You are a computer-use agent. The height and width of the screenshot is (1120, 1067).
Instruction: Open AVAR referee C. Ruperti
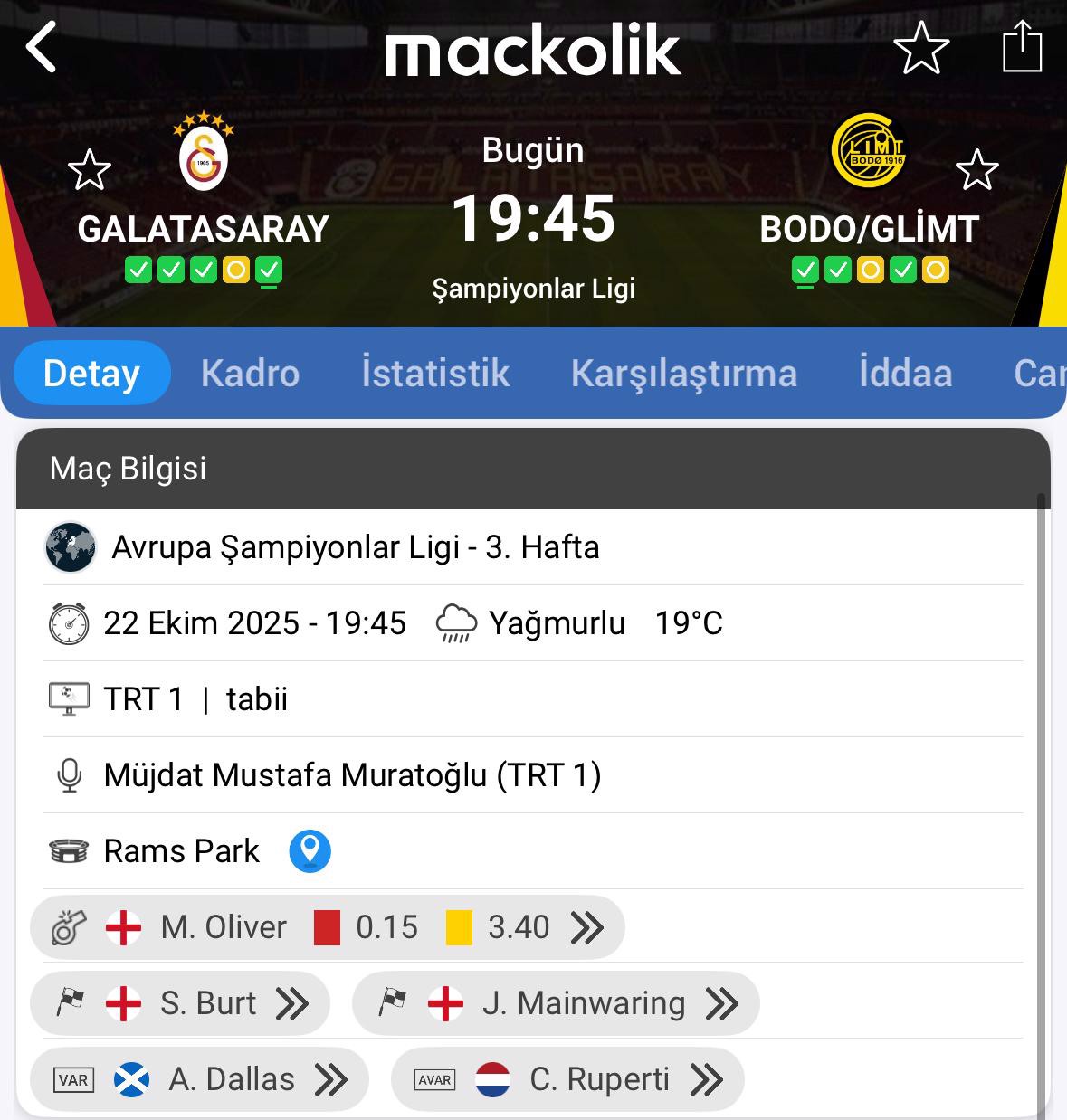click(567, 1079)
